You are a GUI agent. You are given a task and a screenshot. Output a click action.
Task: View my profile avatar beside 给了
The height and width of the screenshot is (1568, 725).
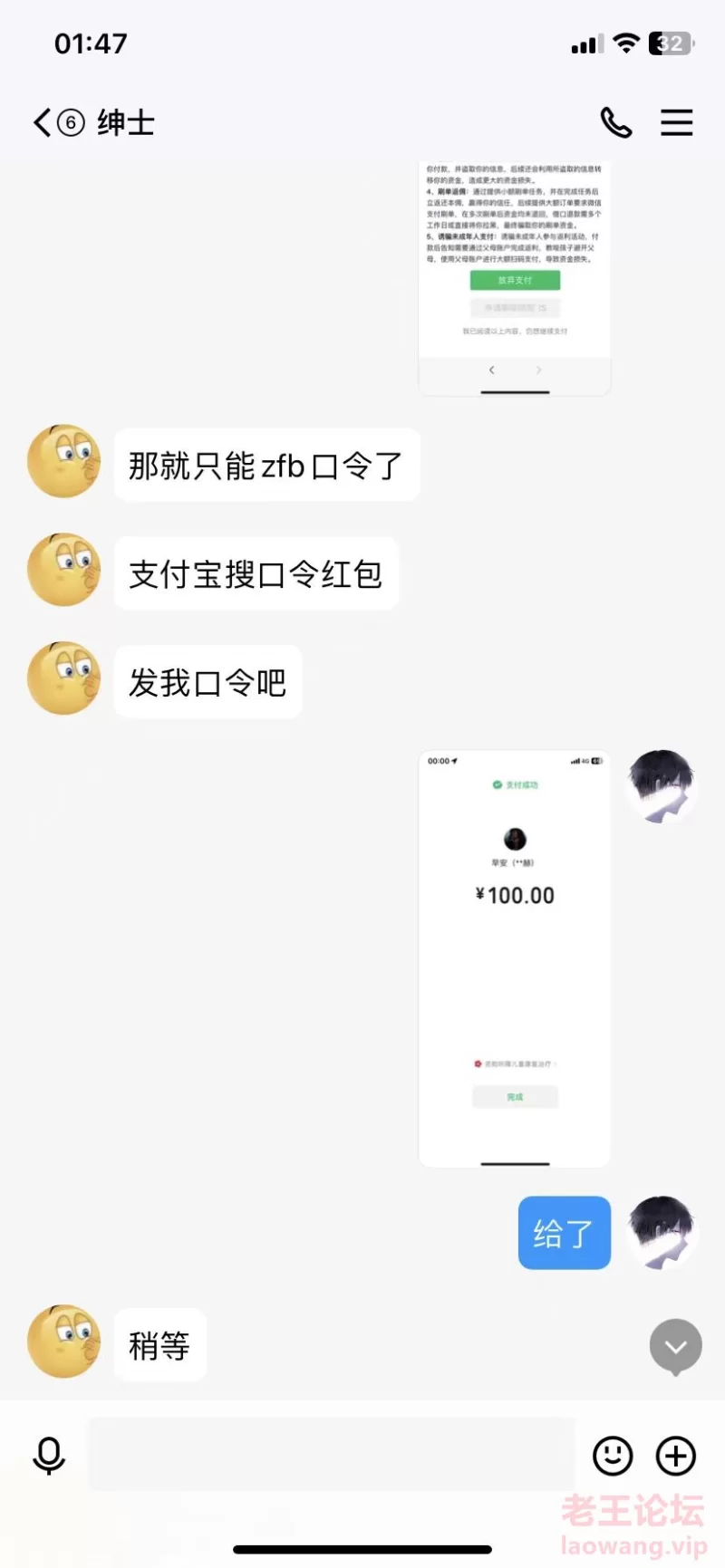pos(662,1232)
